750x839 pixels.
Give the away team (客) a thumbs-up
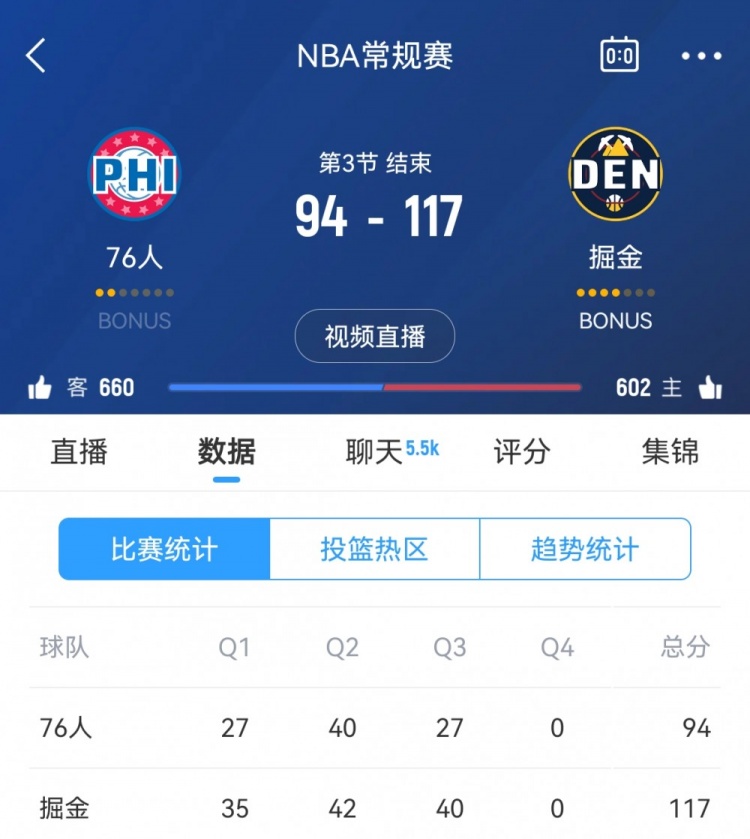[x=40, y=388]
